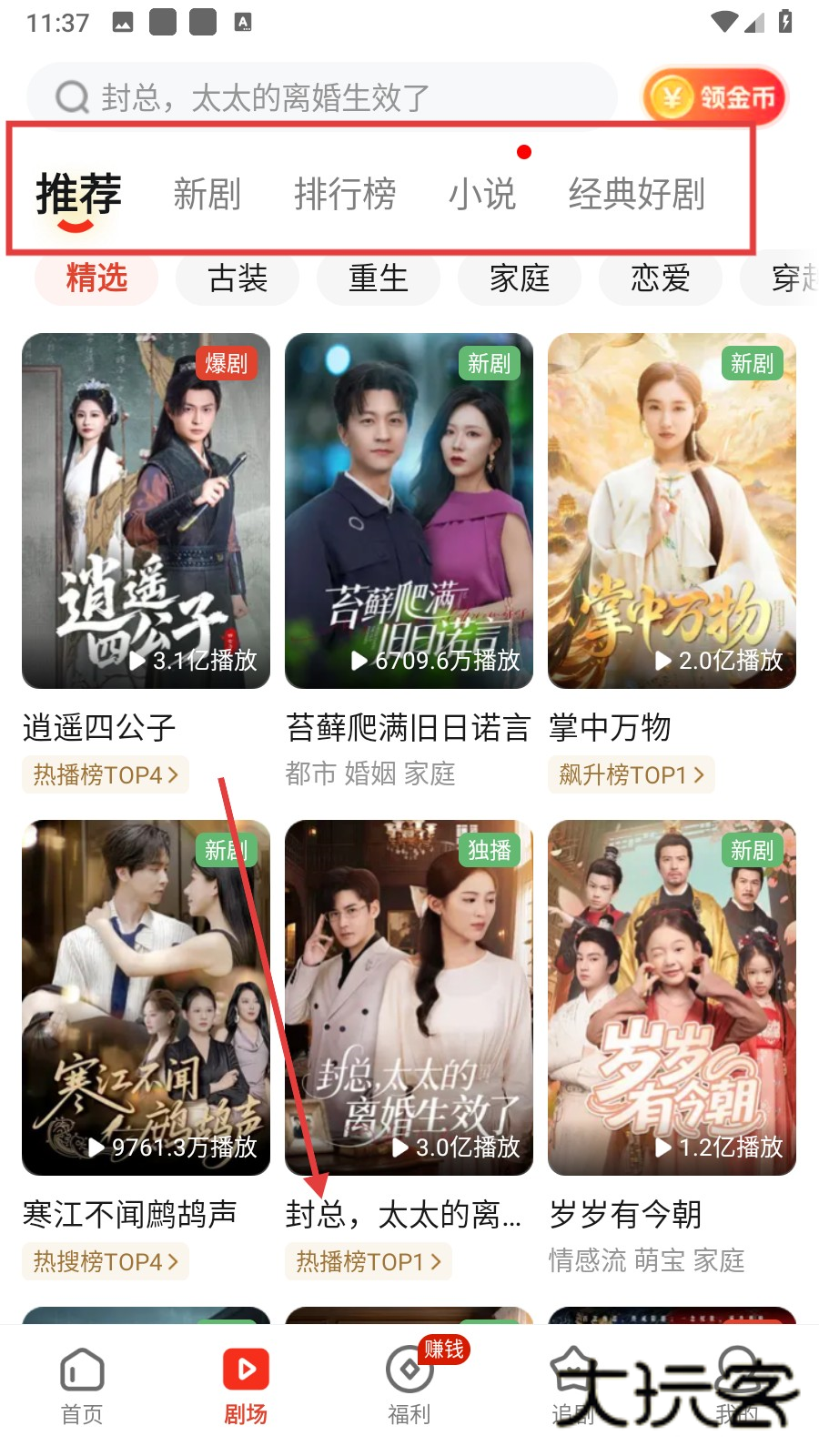Select the 家庭 category chip
Image resolution: width=819 pixels, height=1456 pixels.
pos(520,278)
